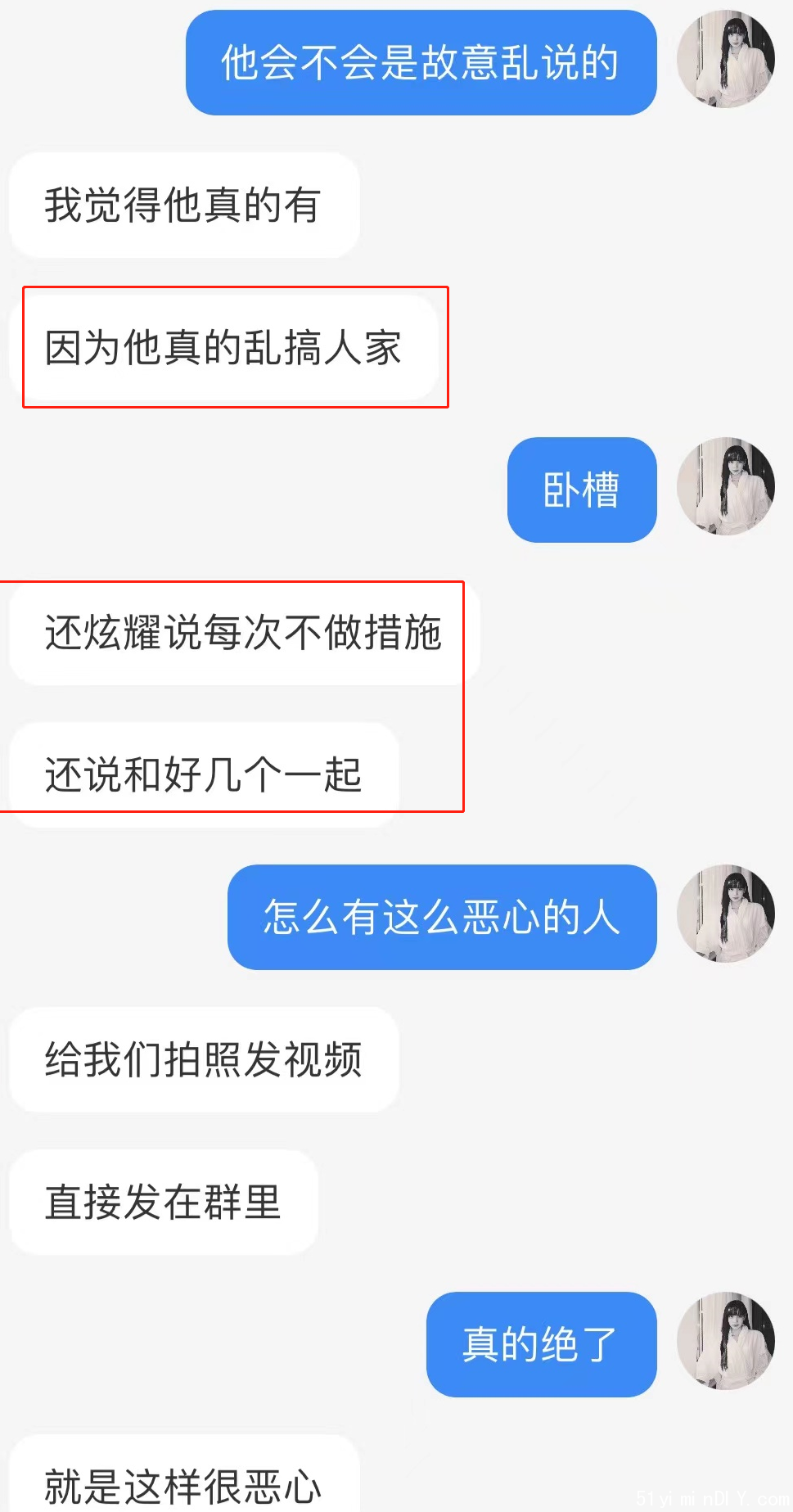Screen dimensions: 793x1512
Task: Open sender's avatar beside "他会不会是故意乱说的"
Action: tap(725, 59)
